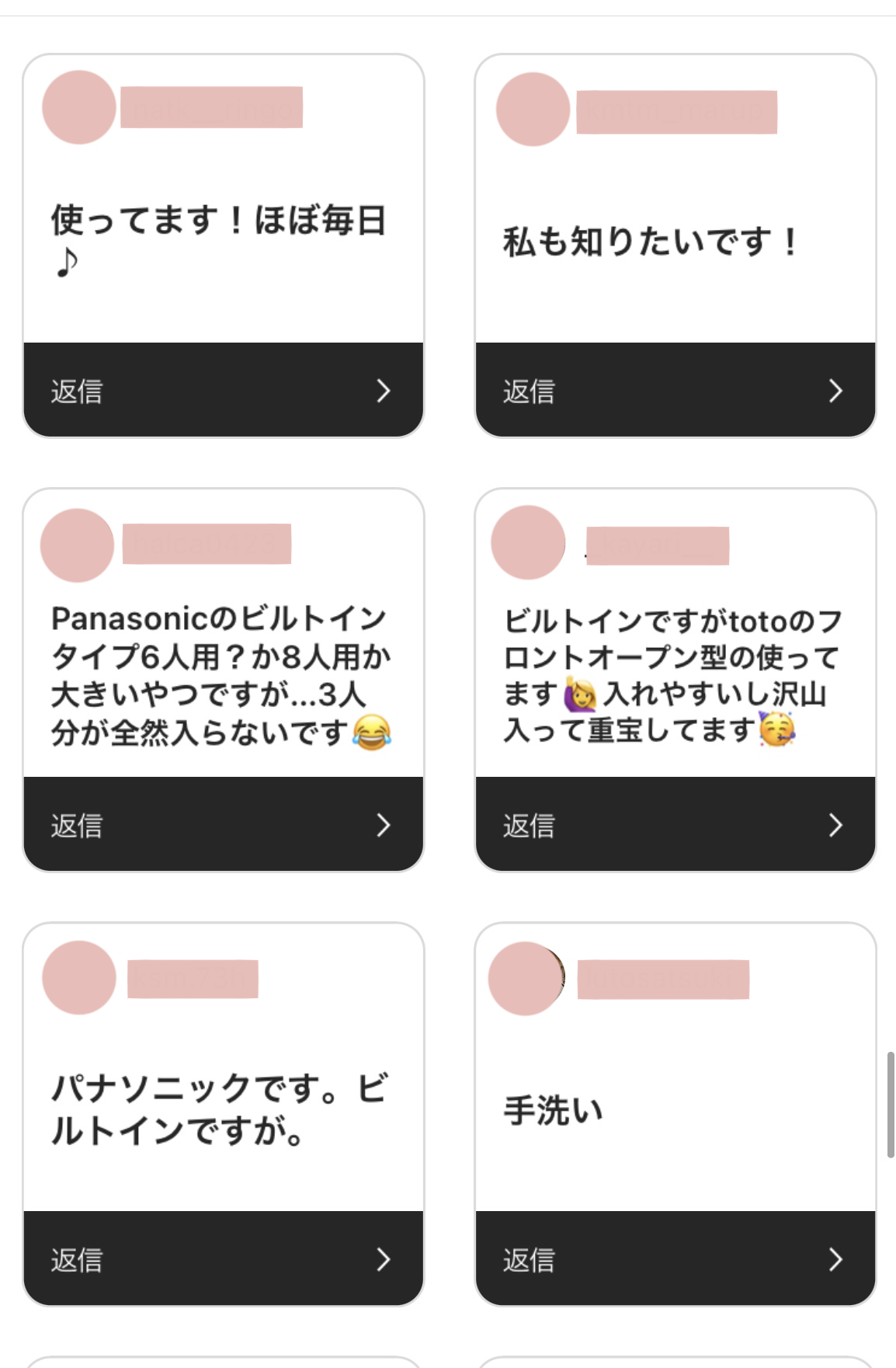View the 入れやすいし沢山入って response card
Viewport: 896px width, 1368px height.
tap(675, 674)
